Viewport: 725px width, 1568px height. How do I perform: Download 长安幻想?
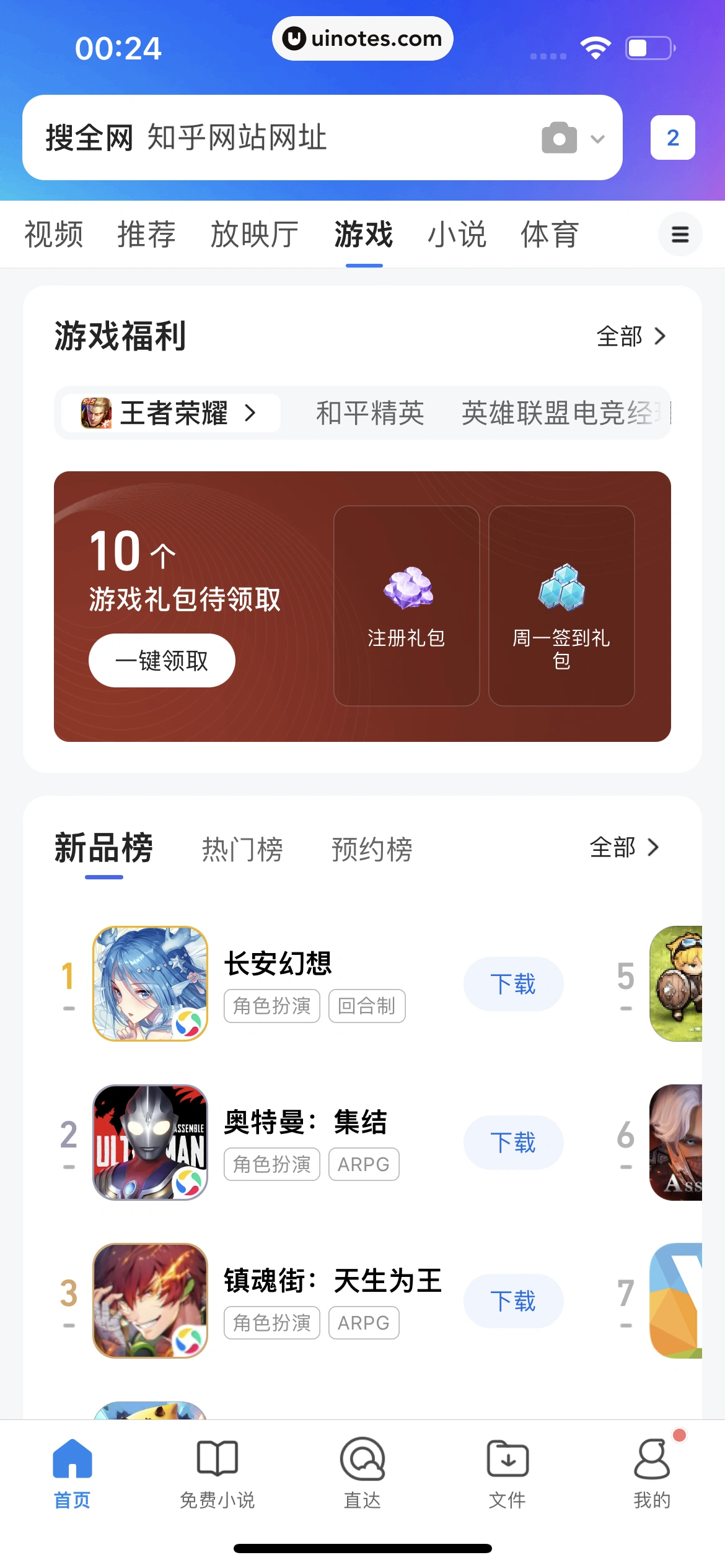(x=513, y=984)
